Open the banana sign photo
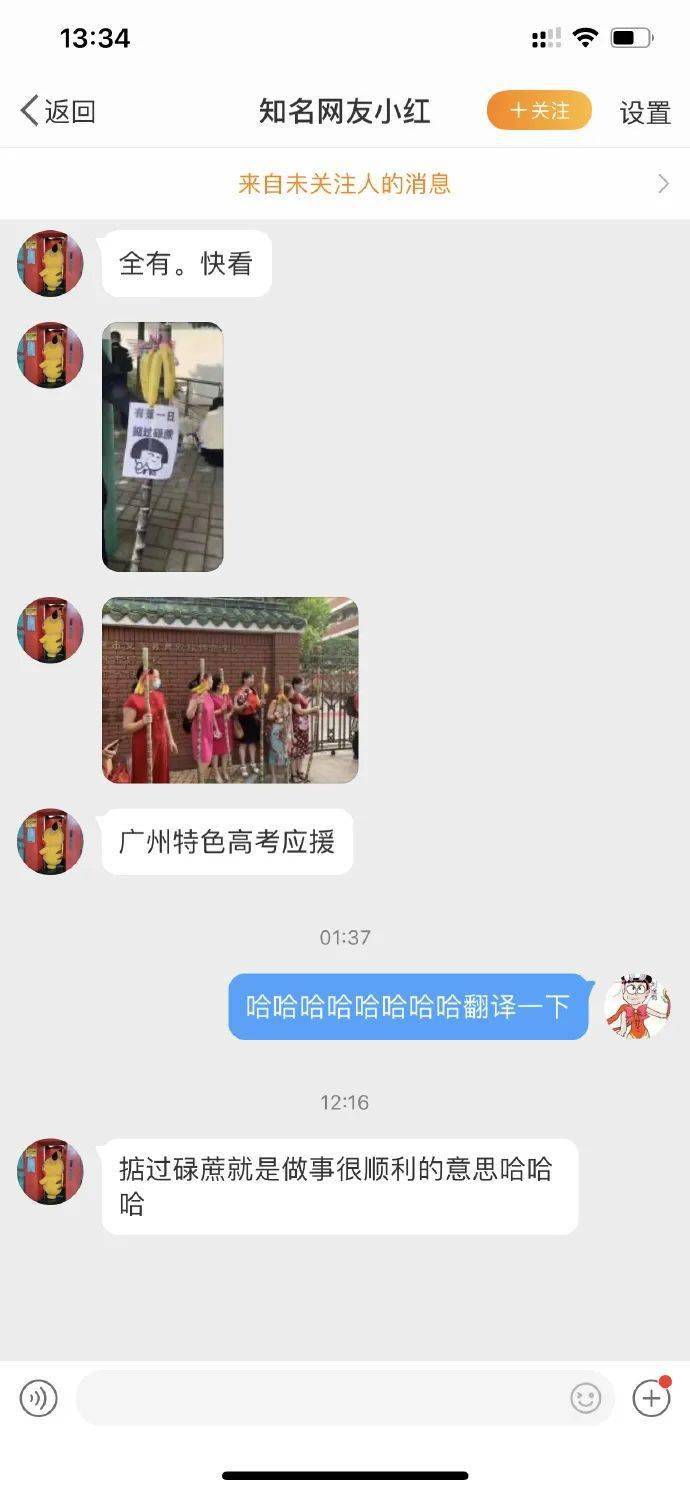 pyautogui.click(x=162, y=447)
